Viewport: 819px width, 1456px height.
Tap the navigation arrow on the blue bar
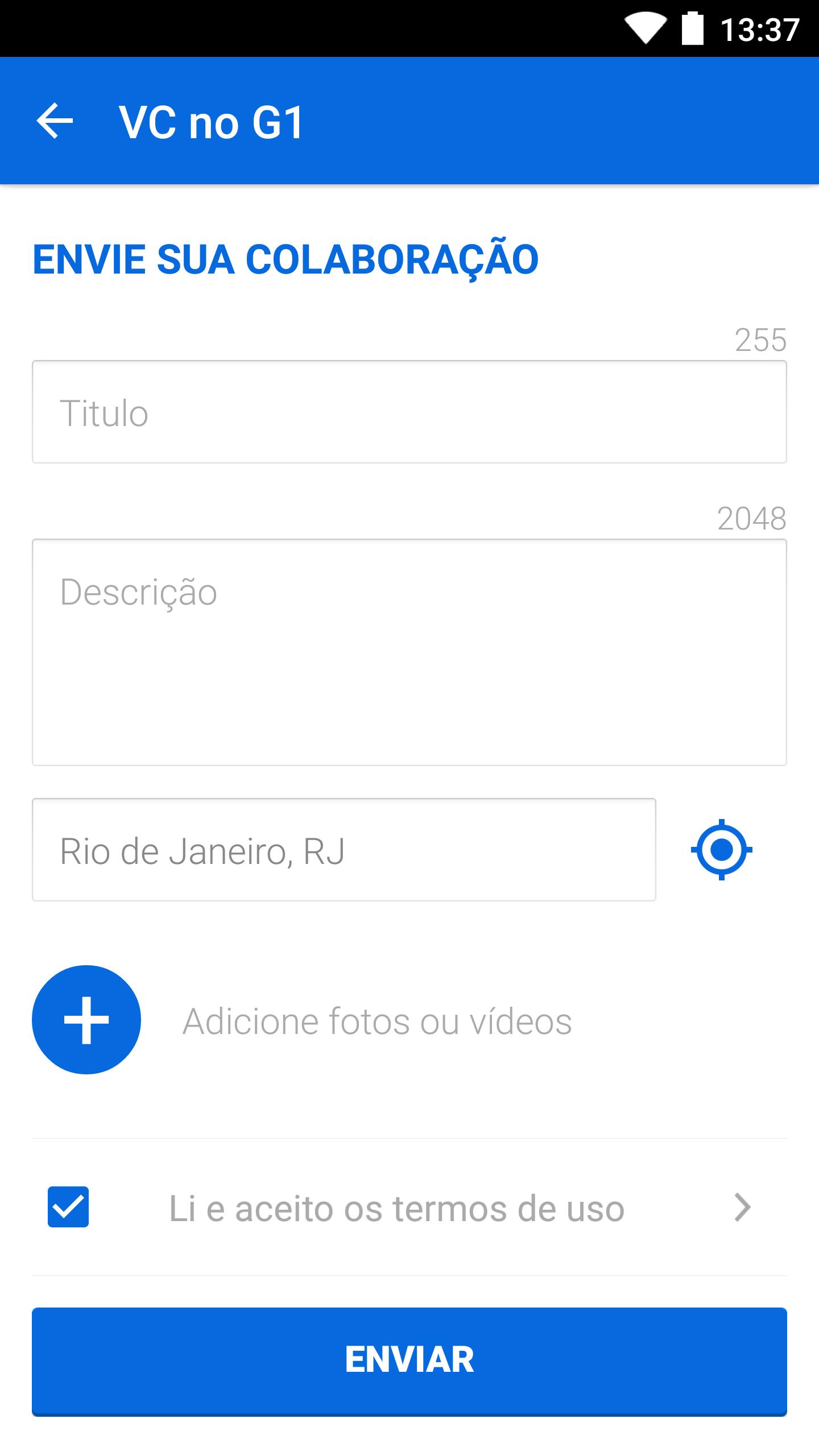pos(55,121)
